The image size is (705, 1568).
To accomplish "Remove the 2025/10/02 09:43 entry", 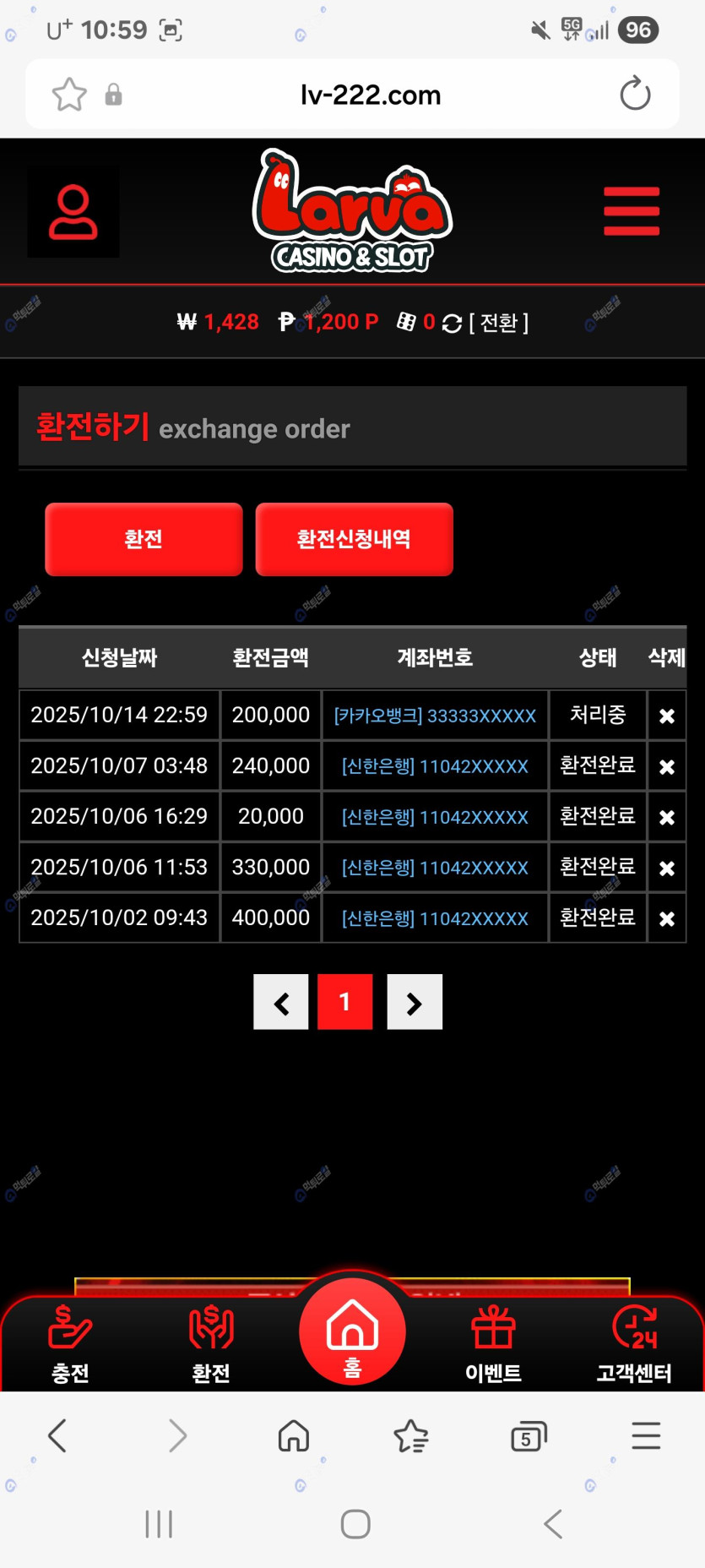I will 666,918.
